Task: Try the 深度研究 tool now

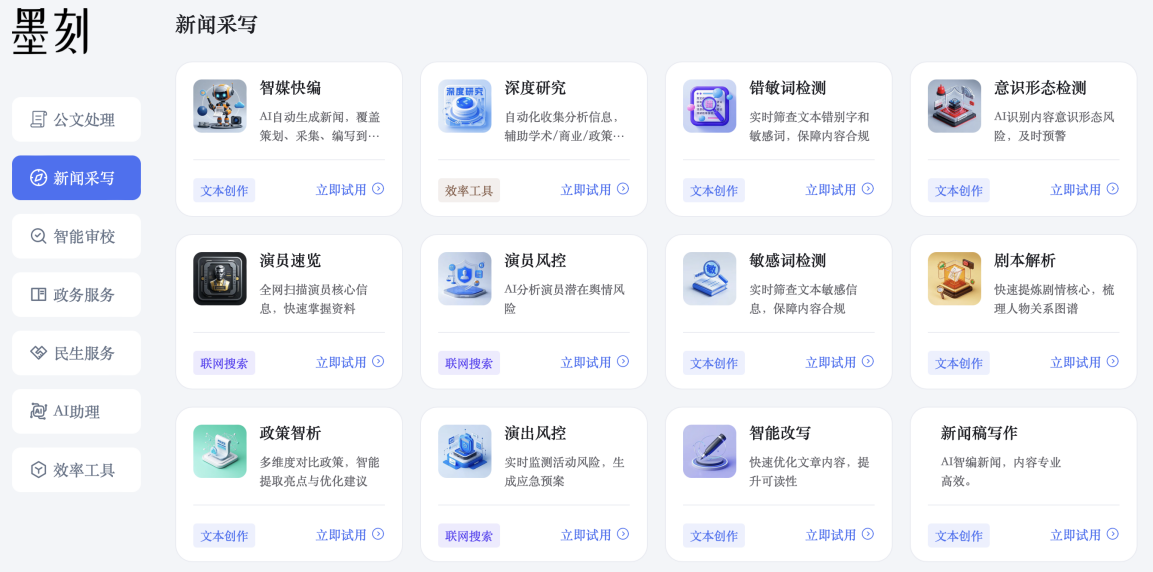Action: [x=594, y=190]
